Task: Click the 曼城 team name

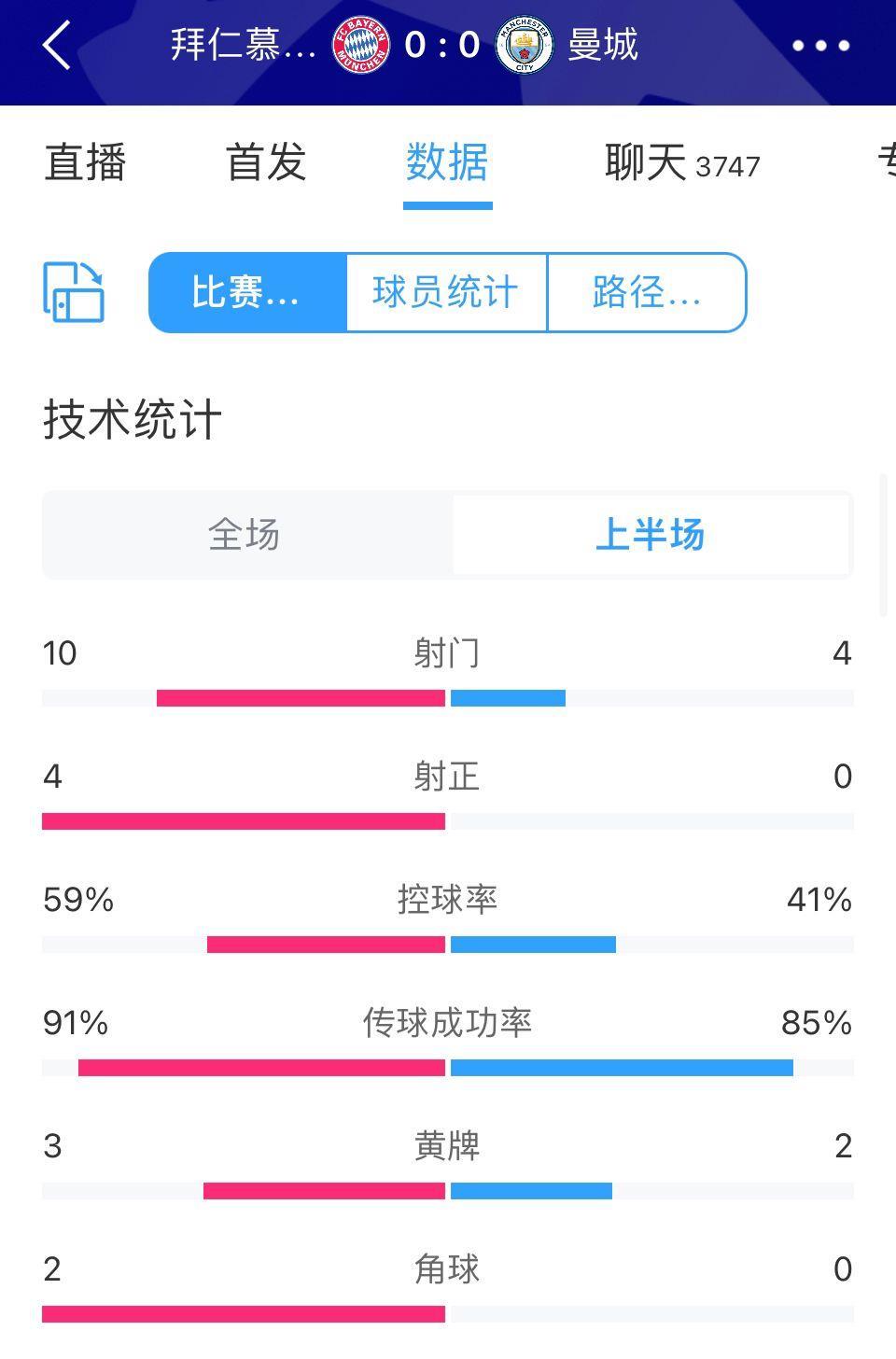Action: 599,42
